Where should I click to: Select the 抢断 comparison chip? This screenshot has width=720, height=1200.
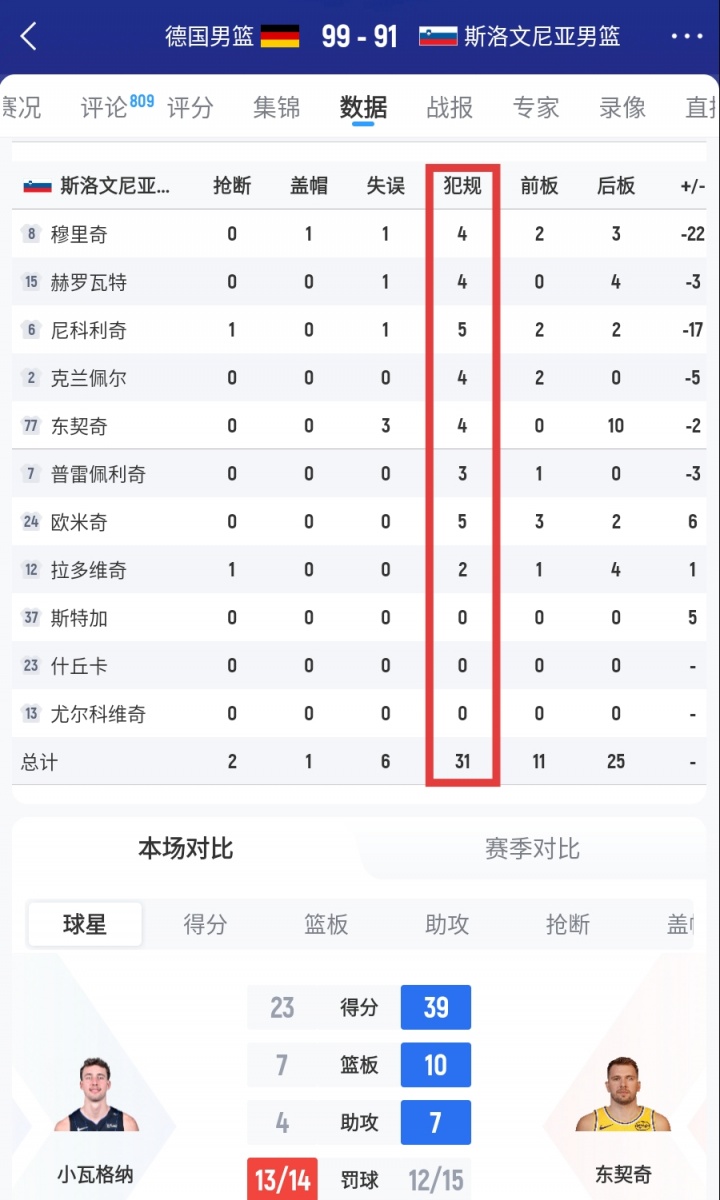pyautogui.click(x=568, y=925)
